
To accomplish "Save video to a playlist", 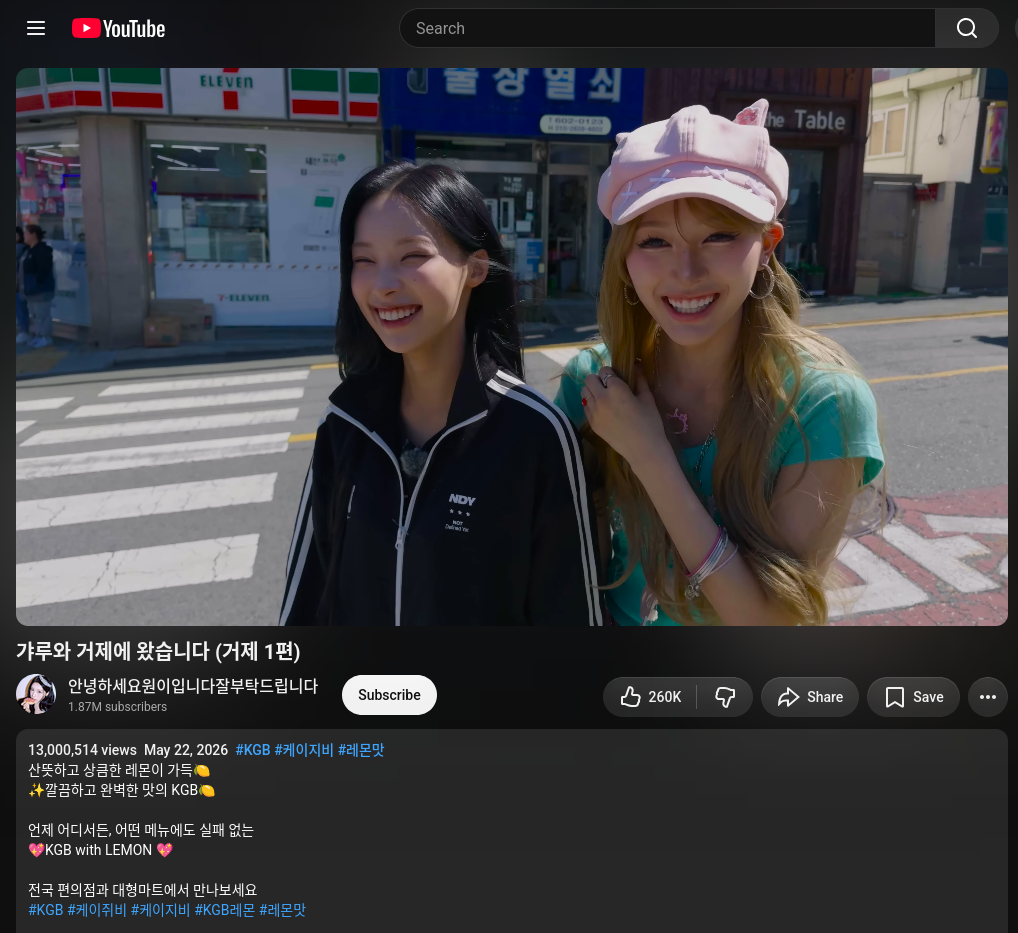I will pyautogui.click(x=913, y=697).
